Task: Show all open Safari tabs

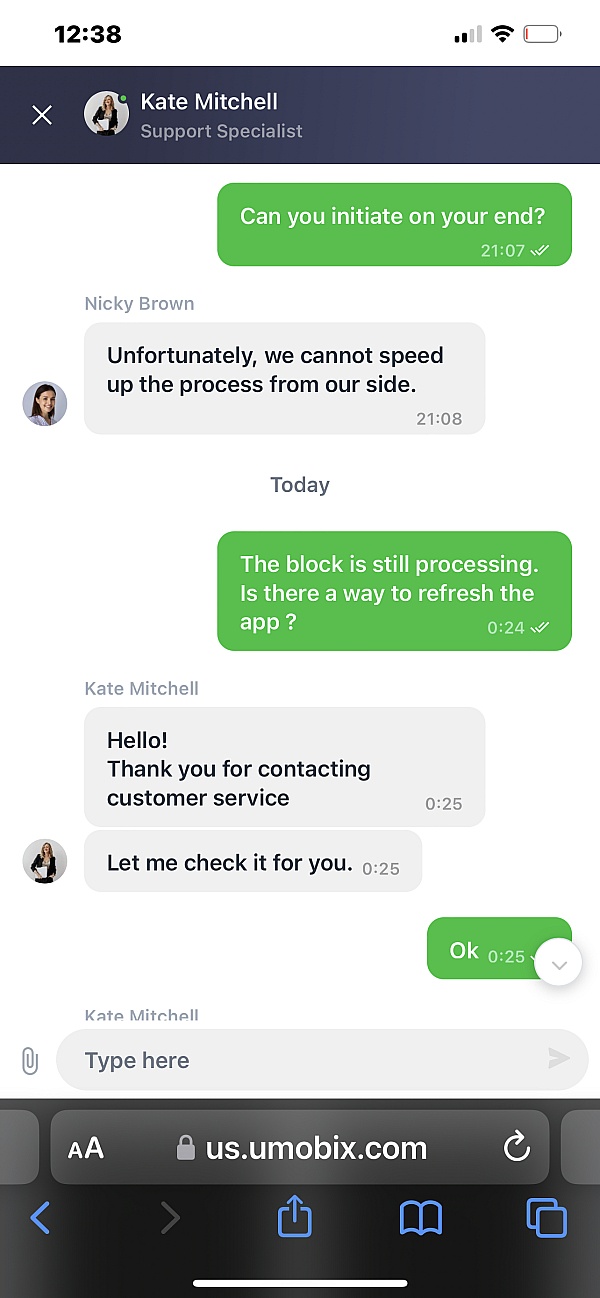Action: [x=546, y=1218]
